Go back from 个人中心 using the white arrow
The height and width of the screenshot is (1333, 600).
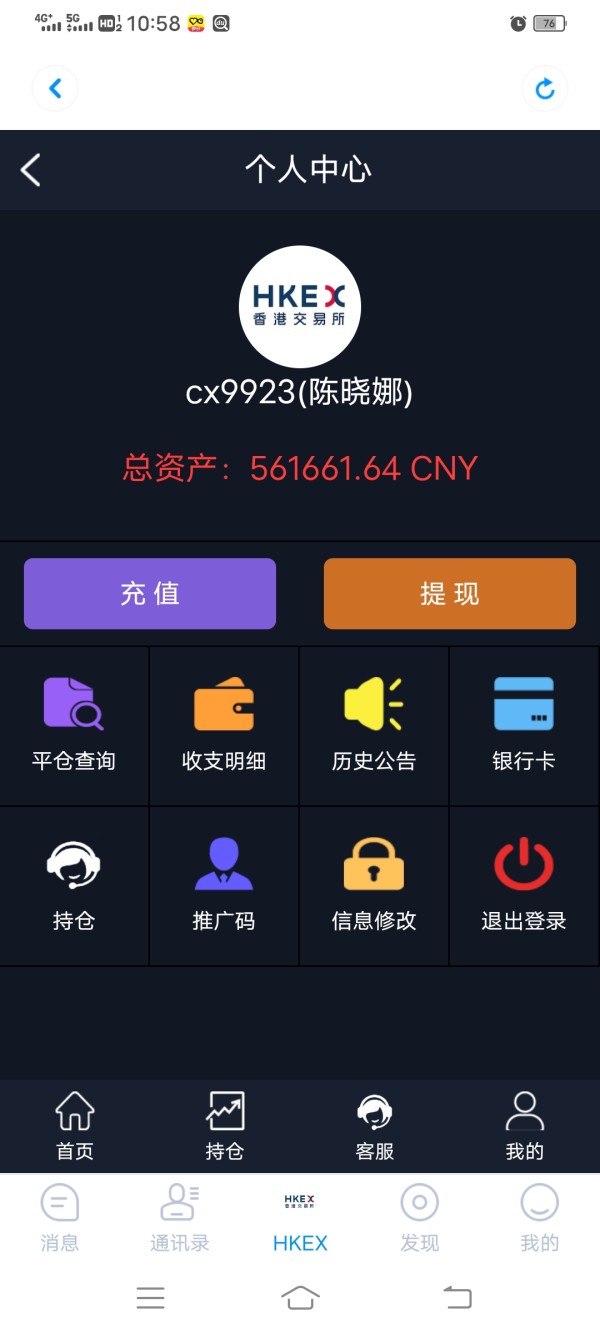(31, 170)
